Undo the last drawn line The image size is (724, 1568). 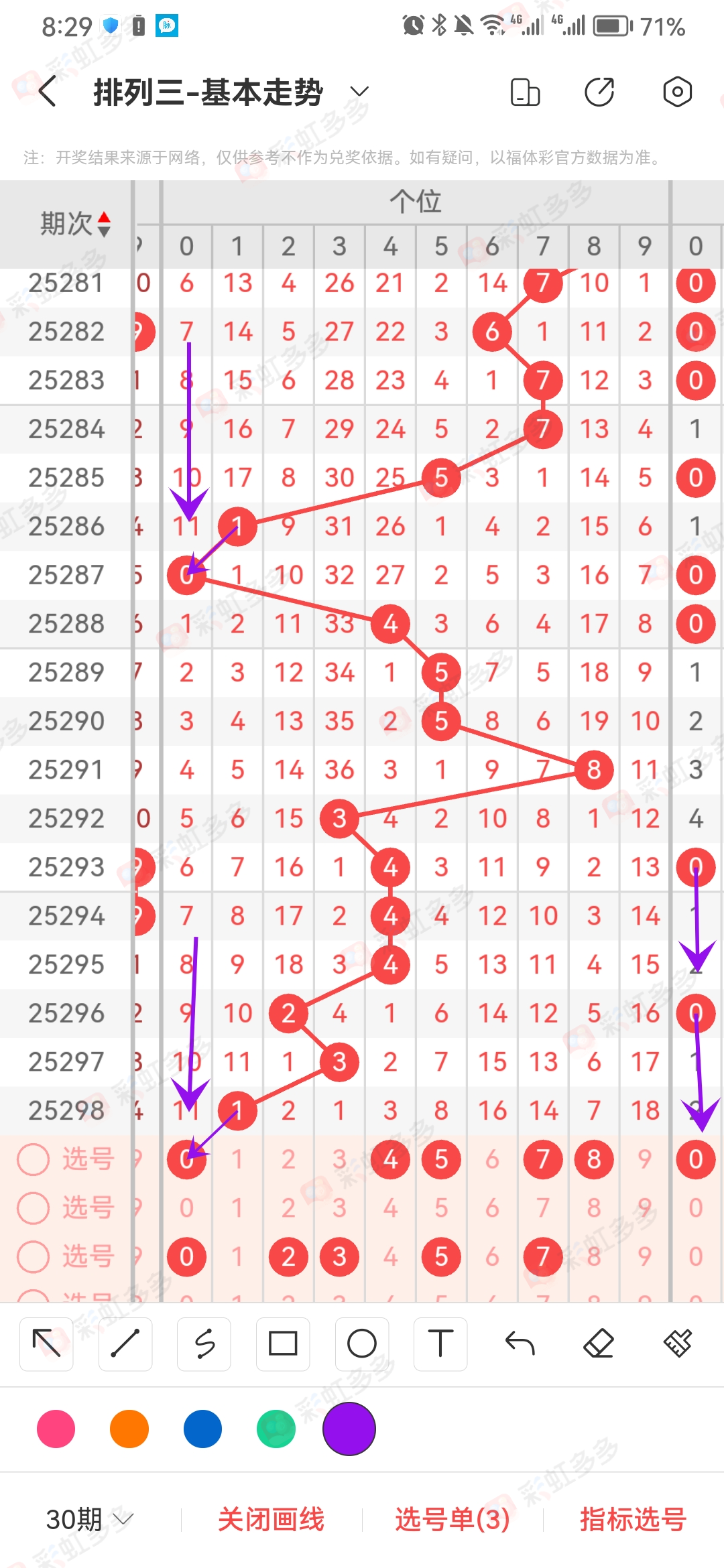point(520,1344)
